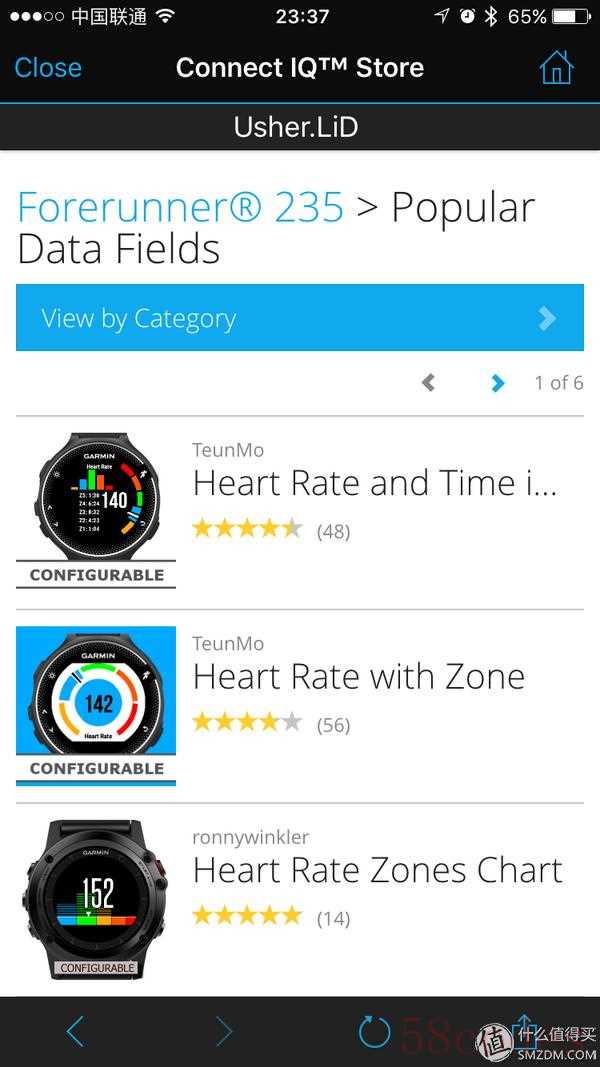Go to the next results page
The image size is (600, 1067).
tap(498, 383)
